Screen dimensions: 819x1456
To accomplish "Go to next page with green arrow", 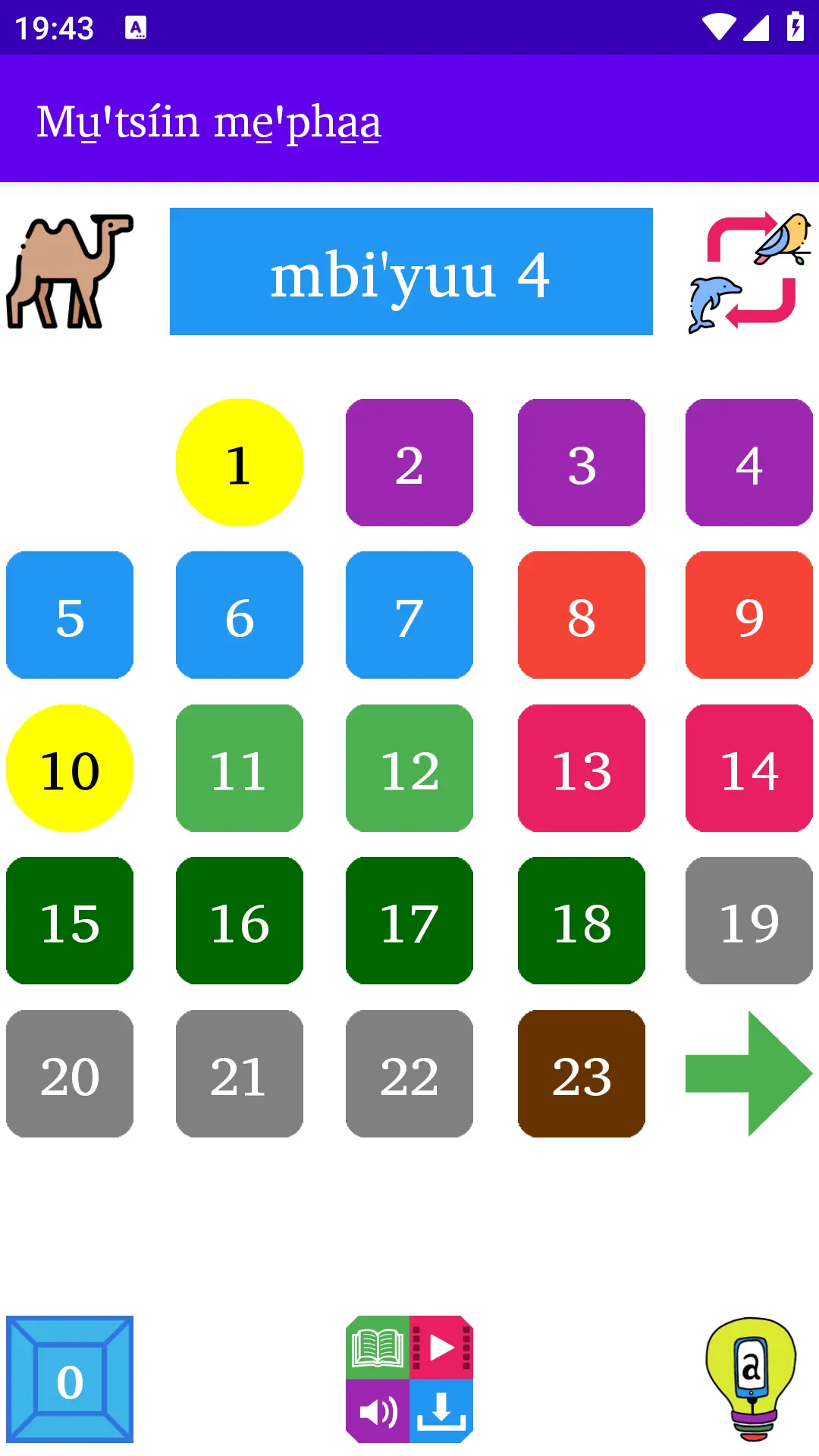I will click(748, 1074).
